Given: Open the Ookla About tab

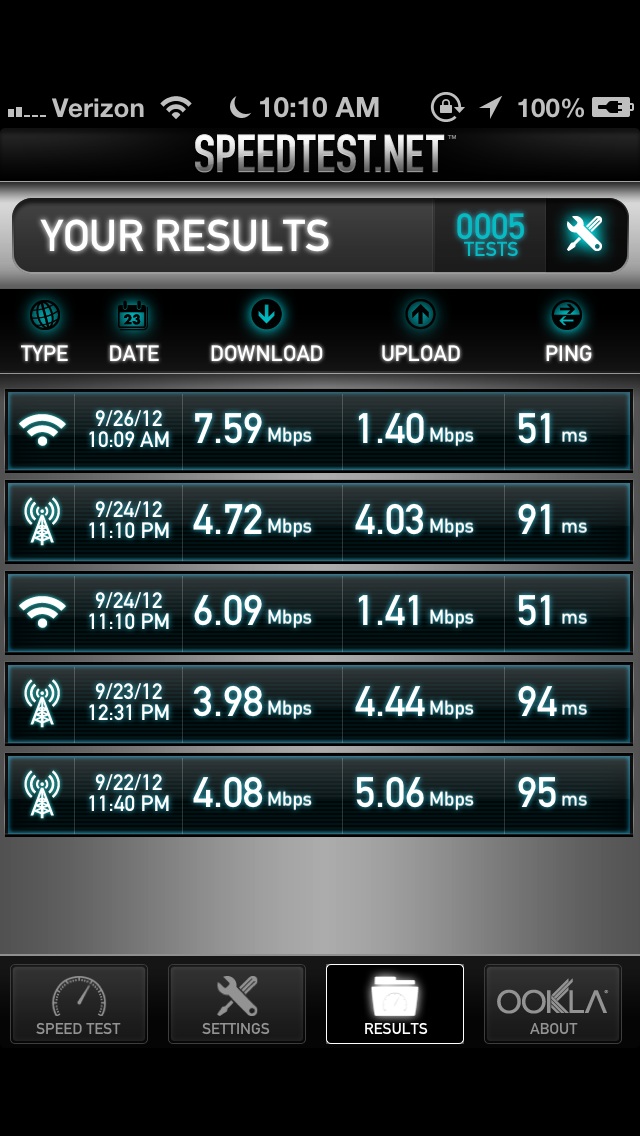Looking at the screenshot, I should pos(553,1003).
